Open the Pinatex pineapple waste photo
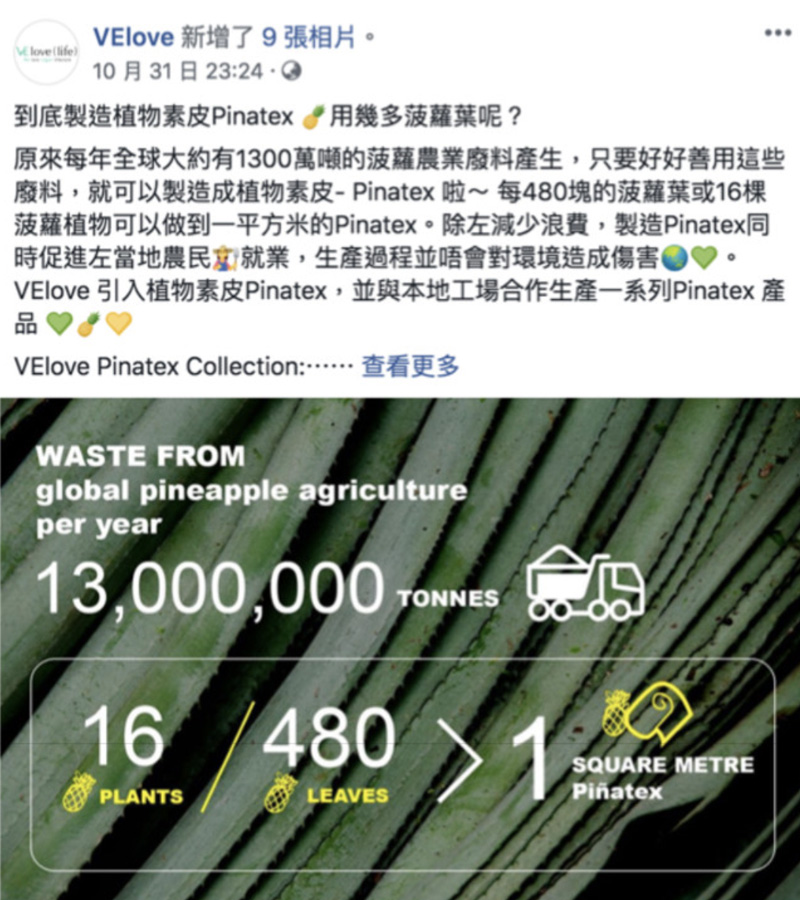Image resolution: width=800 pixels, height=900 pixels. click(400, 650)
